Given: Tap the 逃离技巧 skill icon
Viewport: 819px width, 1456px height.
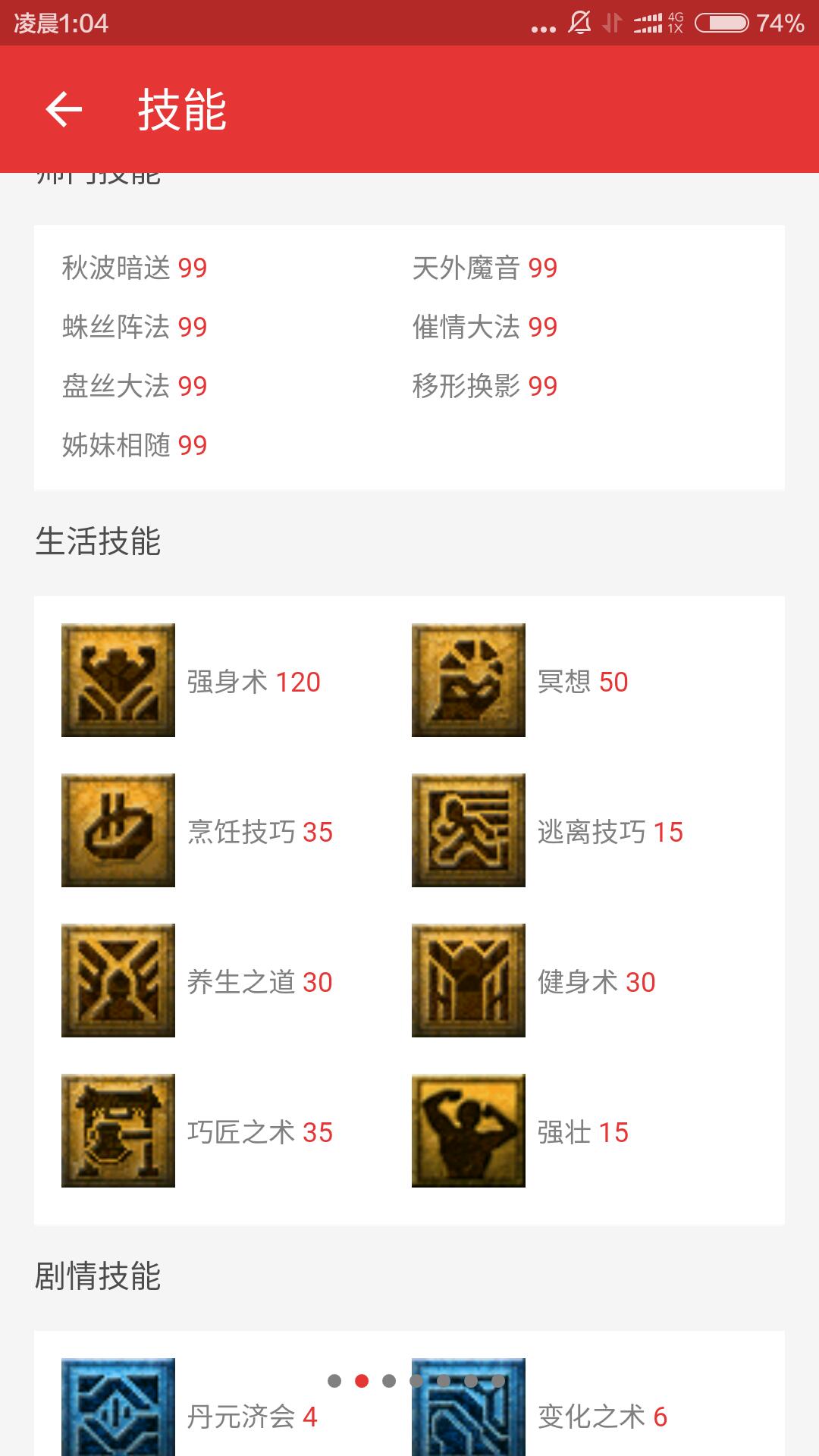Looking at the screenshot, I should [469, 830].
